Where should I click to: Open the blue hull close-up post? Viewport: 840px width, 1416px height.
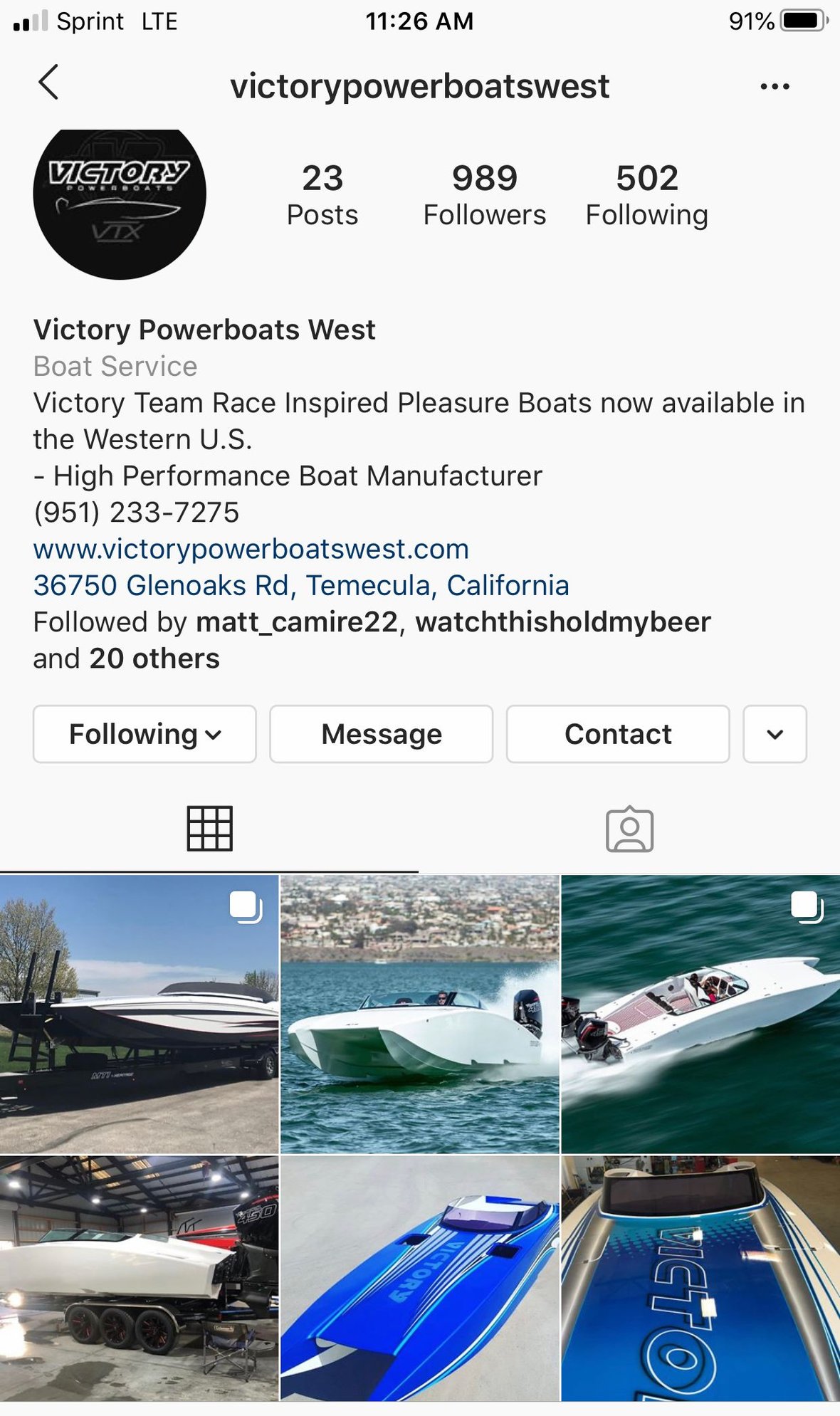[x=700, y=1279]
